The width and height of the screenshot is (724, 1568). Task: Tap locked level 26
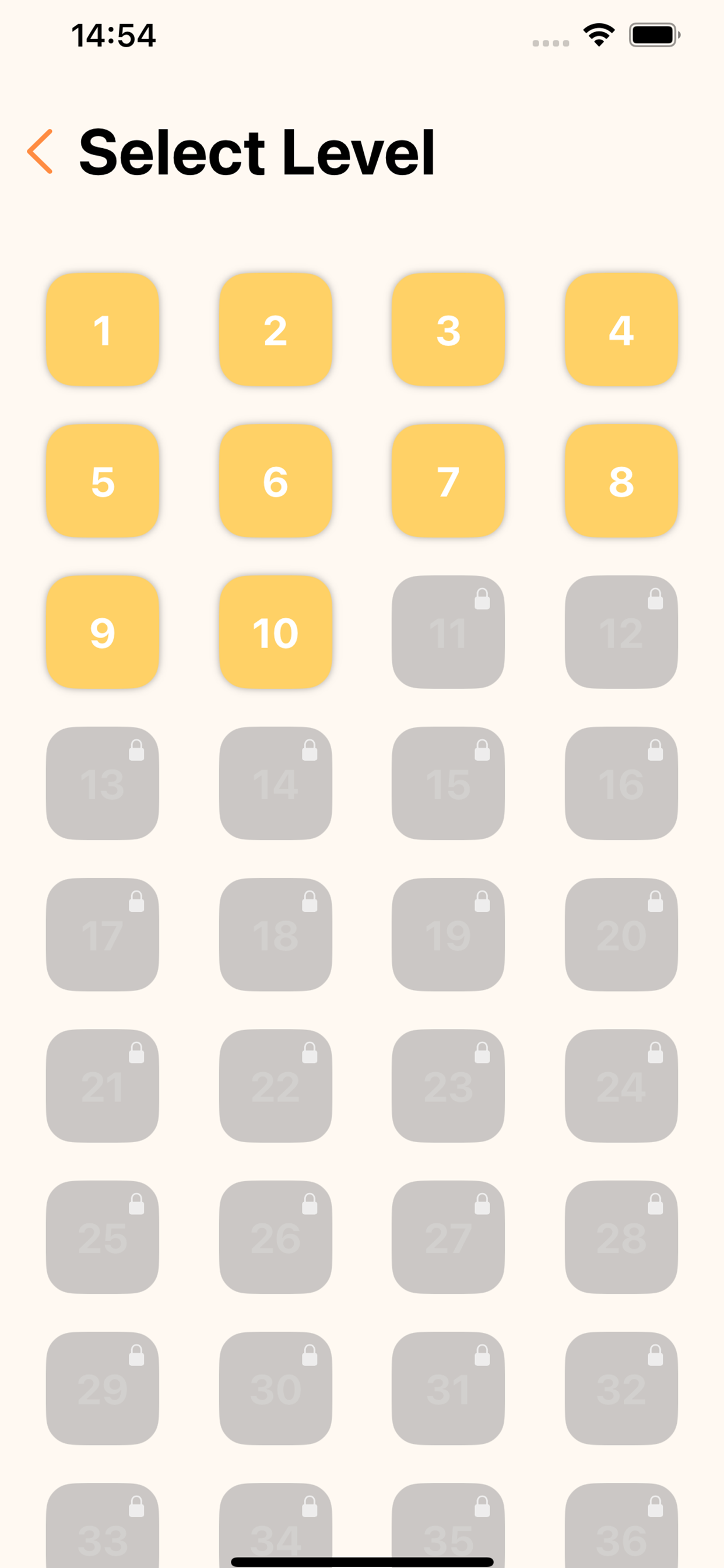pyautogui.click(x=276, y=1237)
